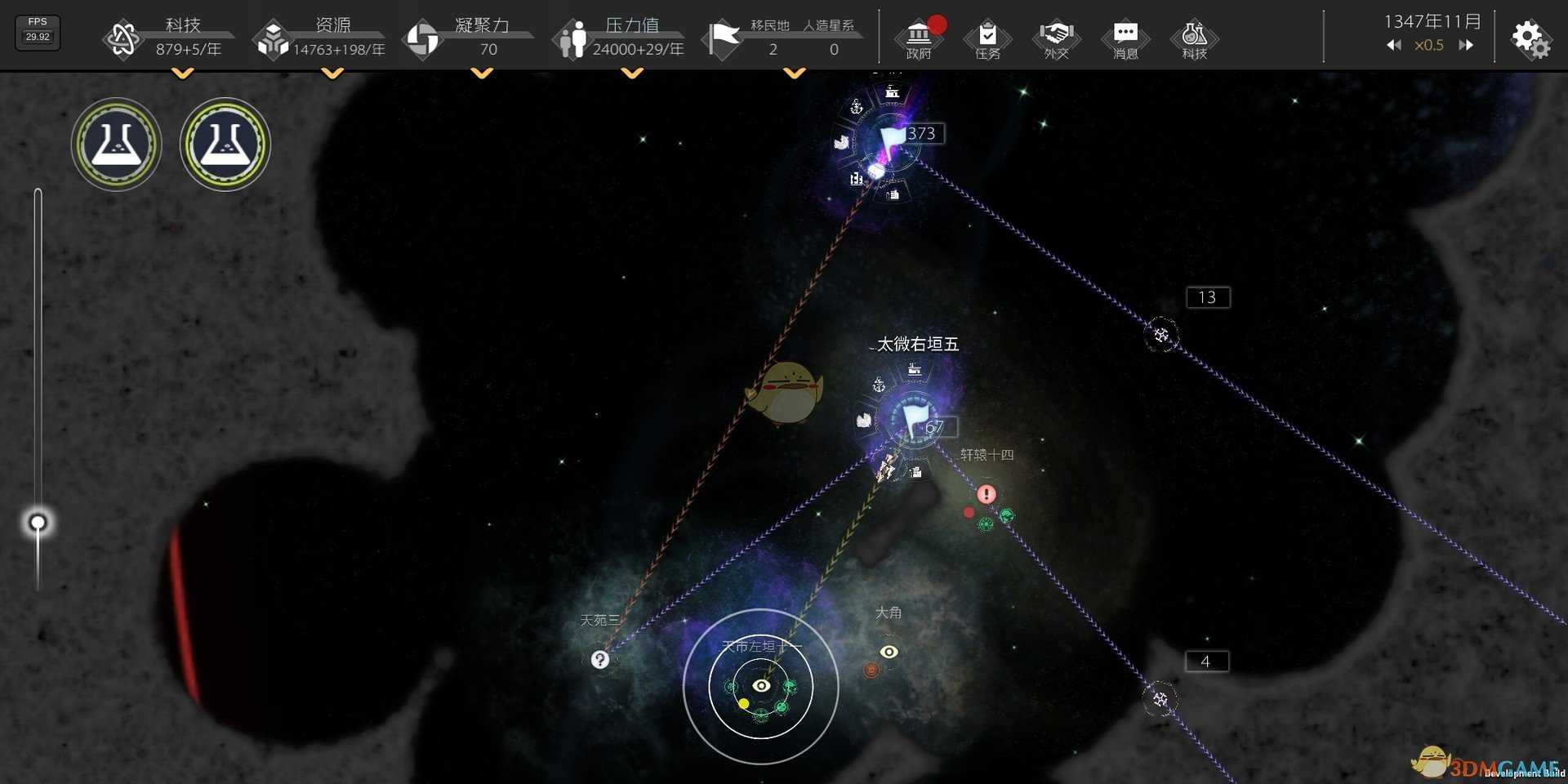Expand the 科技 resource dropdown chevron
This screenshot has height=784, width=1568.
(183, 73)
